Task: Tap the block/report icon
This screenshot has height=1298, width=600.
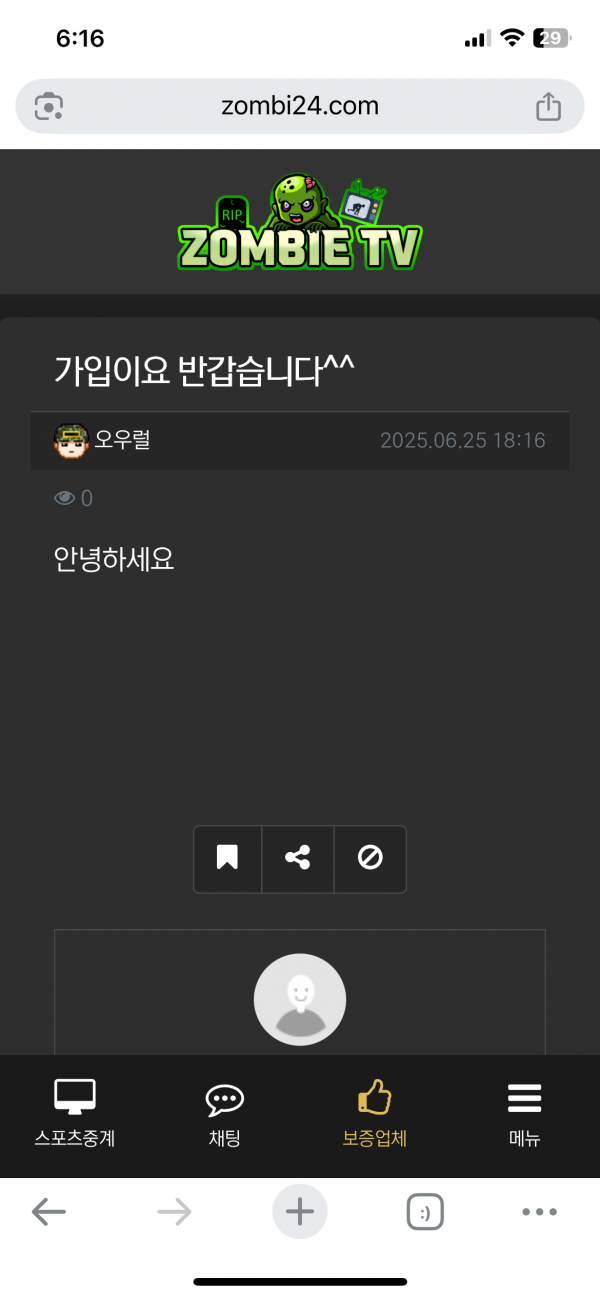Action: click(370, 858)
